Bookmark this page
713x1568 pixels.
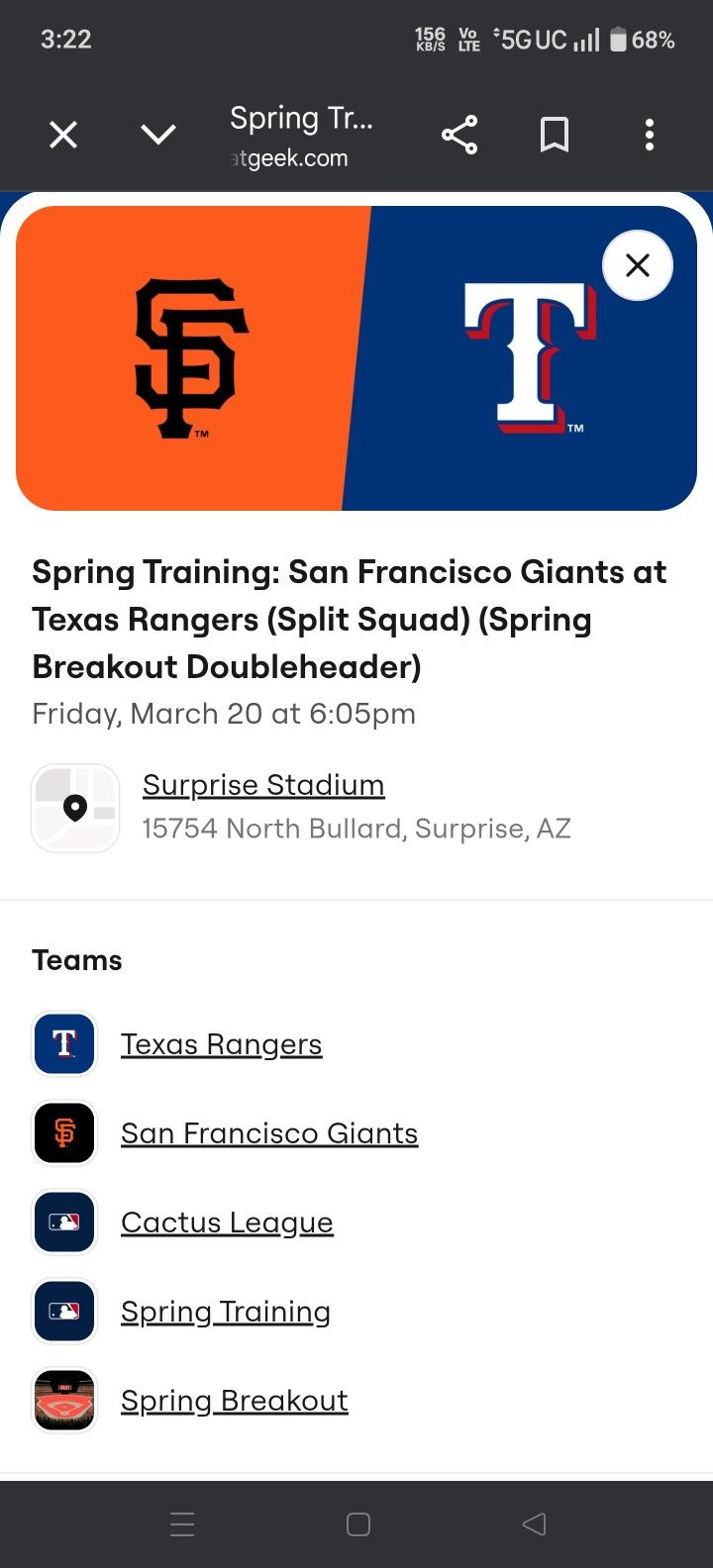tap(555, 135)
